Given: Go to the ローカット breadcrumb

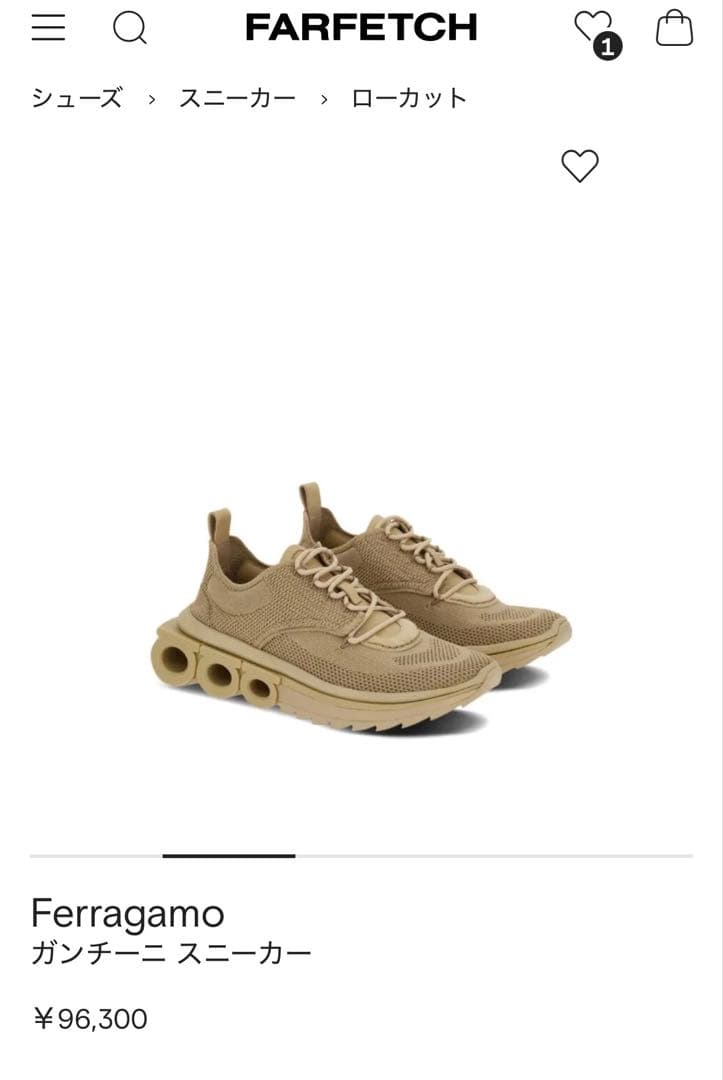Looking at the screenshot, I should (409, 98).
